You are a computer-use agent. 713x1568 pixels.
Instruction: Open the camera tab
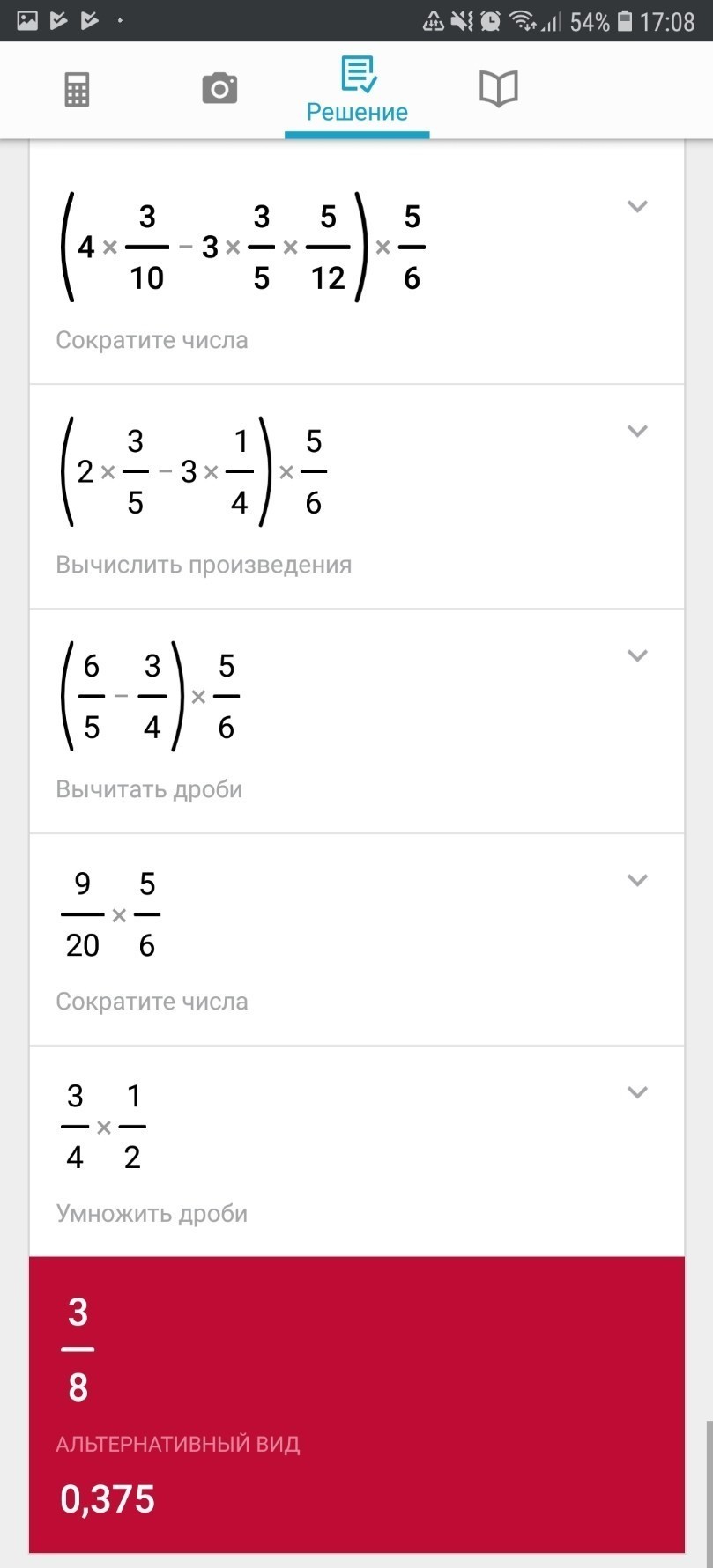tap(219, 89)
